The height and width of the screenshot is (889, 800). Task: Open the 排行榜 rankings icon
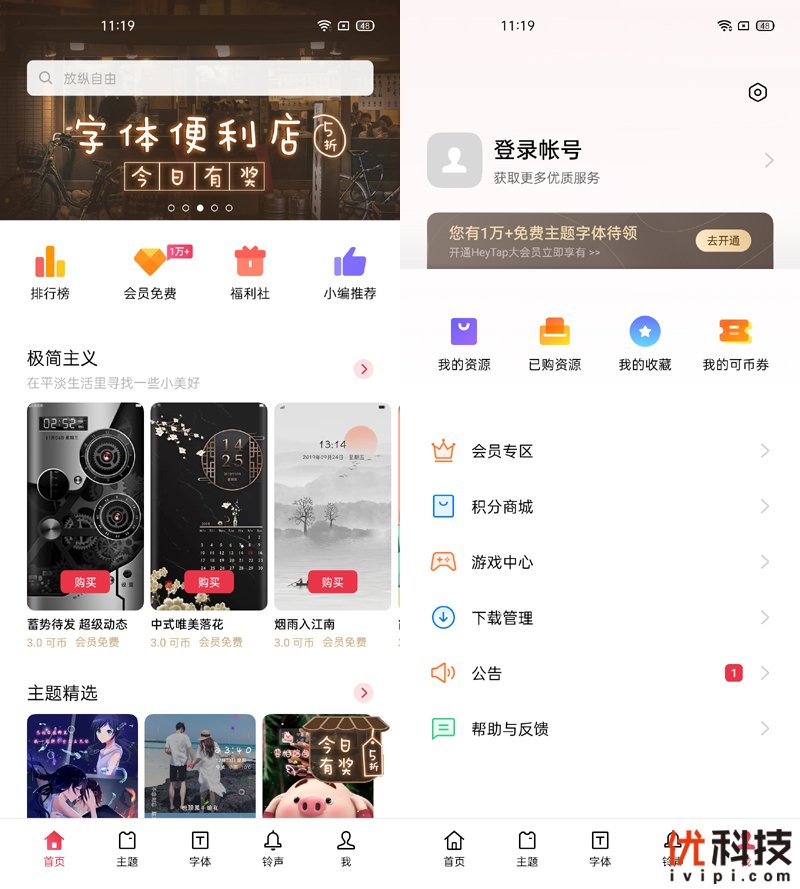pyautogui.click(x=51, y=262)
